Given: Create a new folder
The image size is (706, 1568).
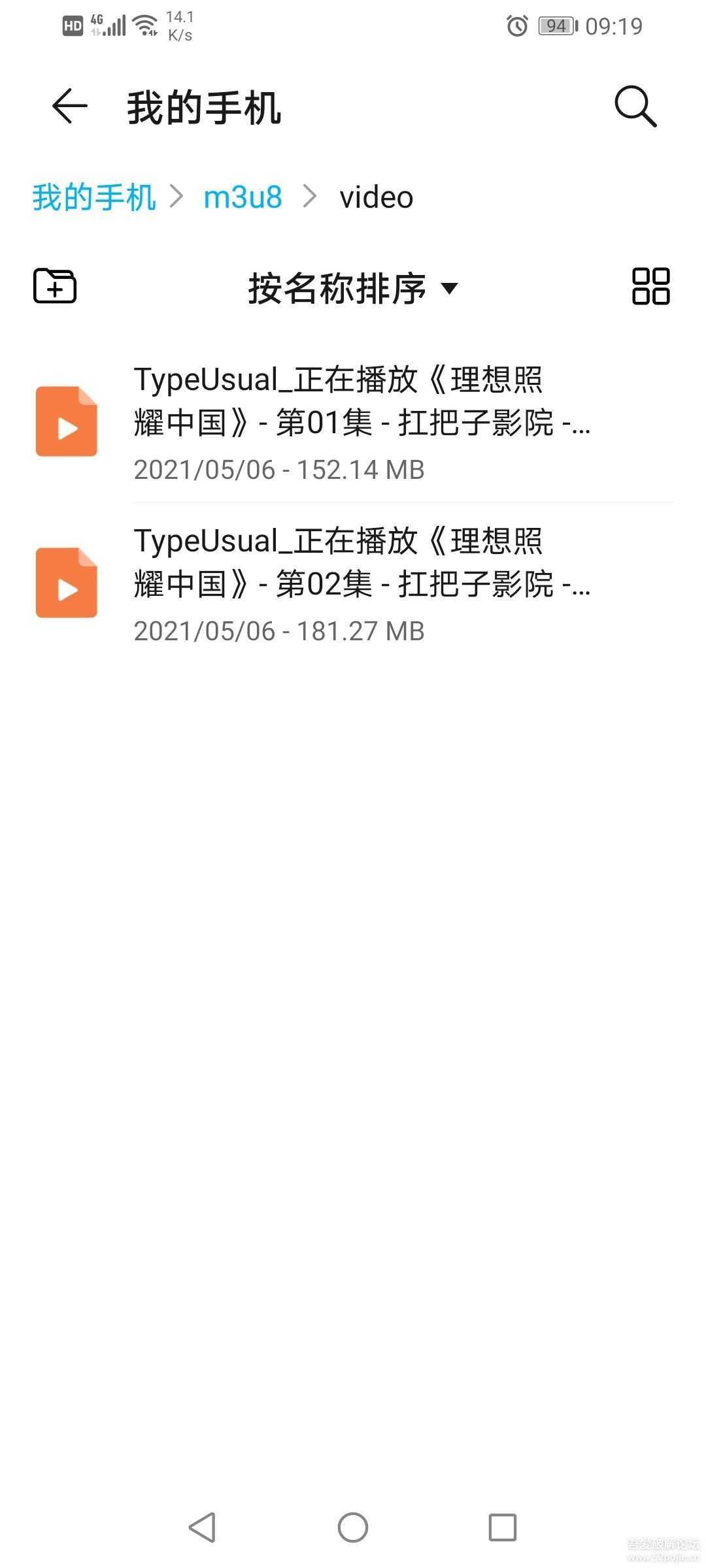Looking at the screenshot, I should [55, 286].
